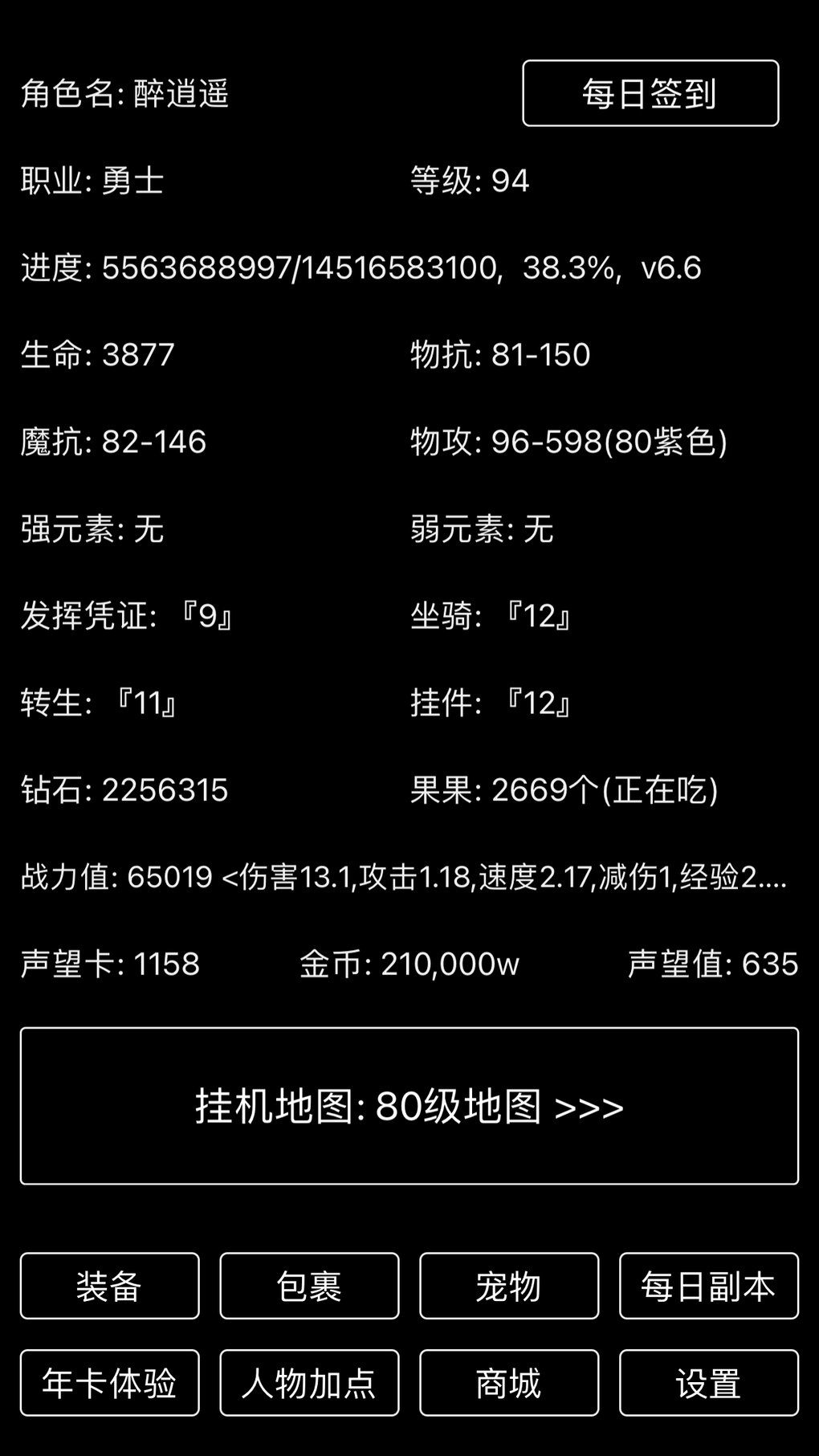
Task: Open the 包裹 inventory bag
Action: click(x=309, y=1286)
